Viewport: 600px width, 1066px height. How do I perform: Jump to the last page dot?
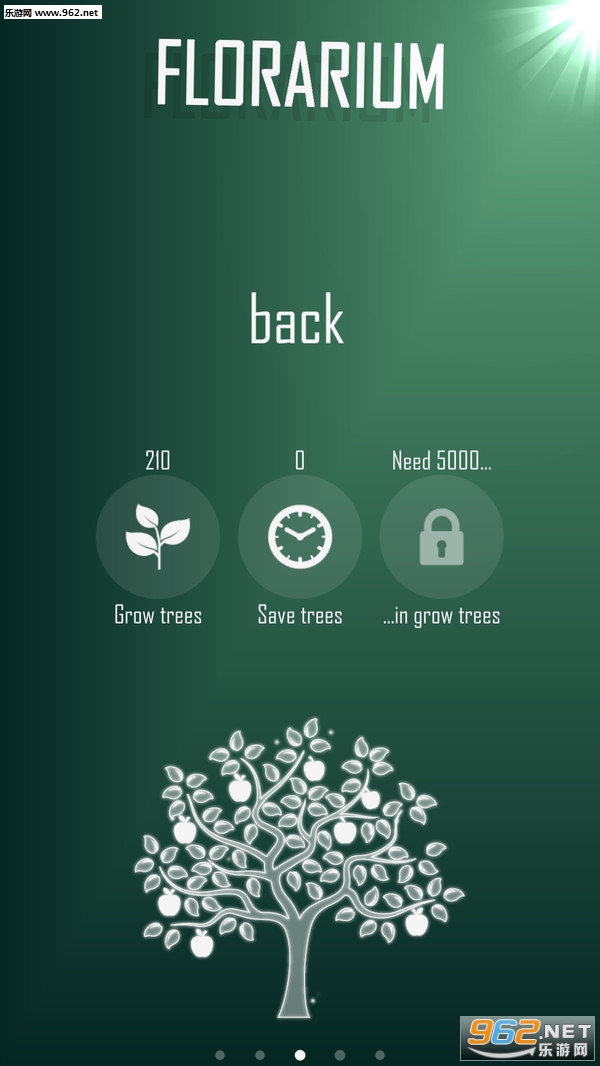pos(380,1054)
